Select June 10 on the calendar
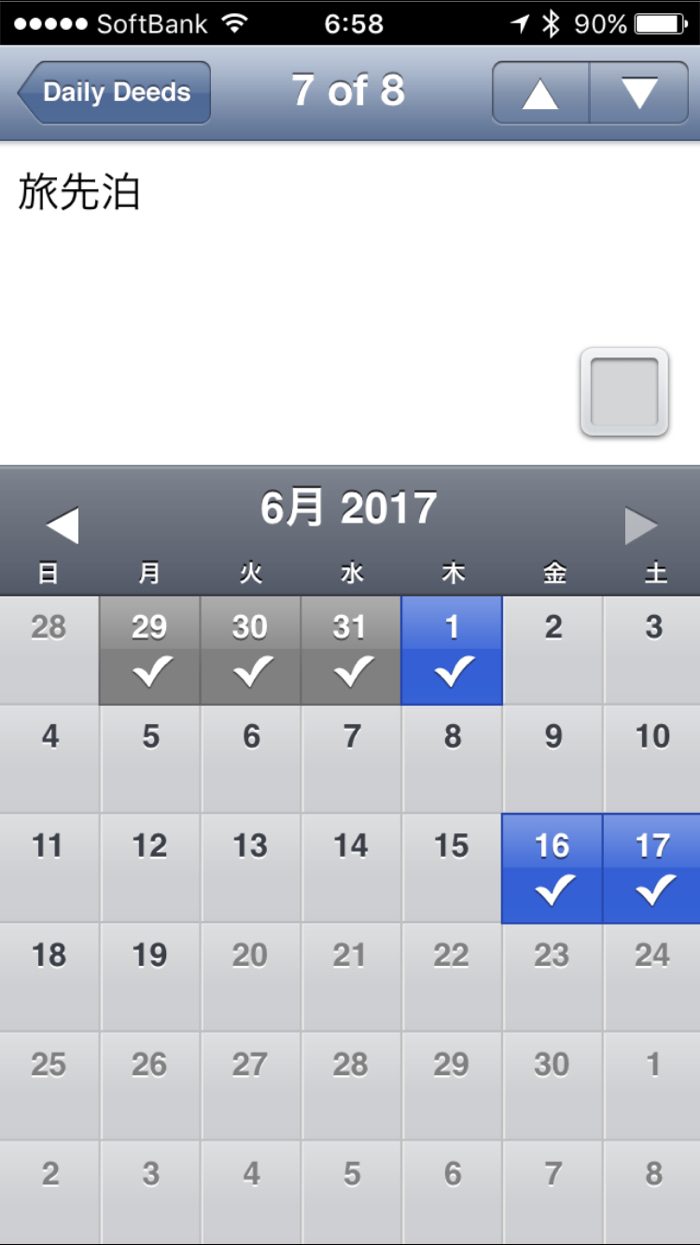Viewport: 700px width, 1245px height. 652,759
